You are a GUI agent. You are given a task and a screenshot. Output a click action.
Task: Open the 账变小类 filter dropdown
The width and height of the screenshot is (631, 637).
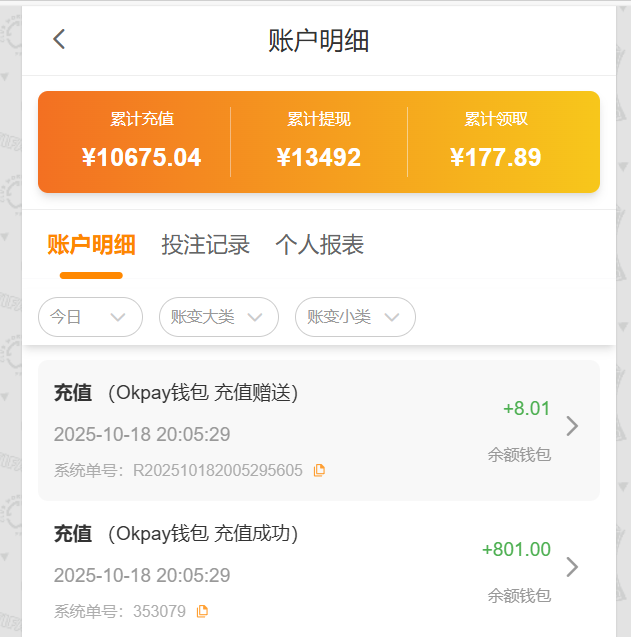(x=355, y=317)
